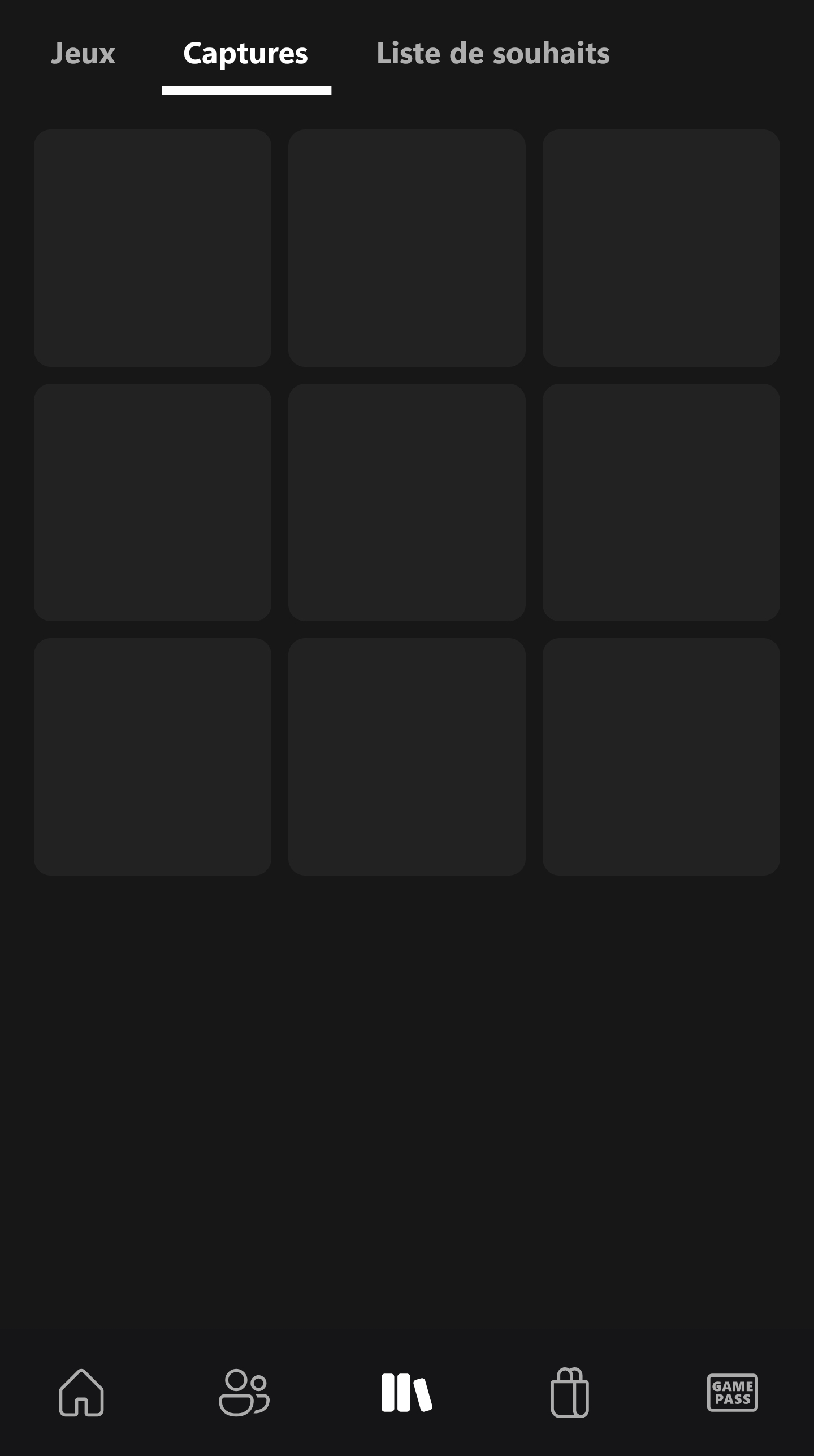Go to the home screen icon
Viewport: 814px width, 1456px height.
pyautogui.click(x=81, y=1392)
